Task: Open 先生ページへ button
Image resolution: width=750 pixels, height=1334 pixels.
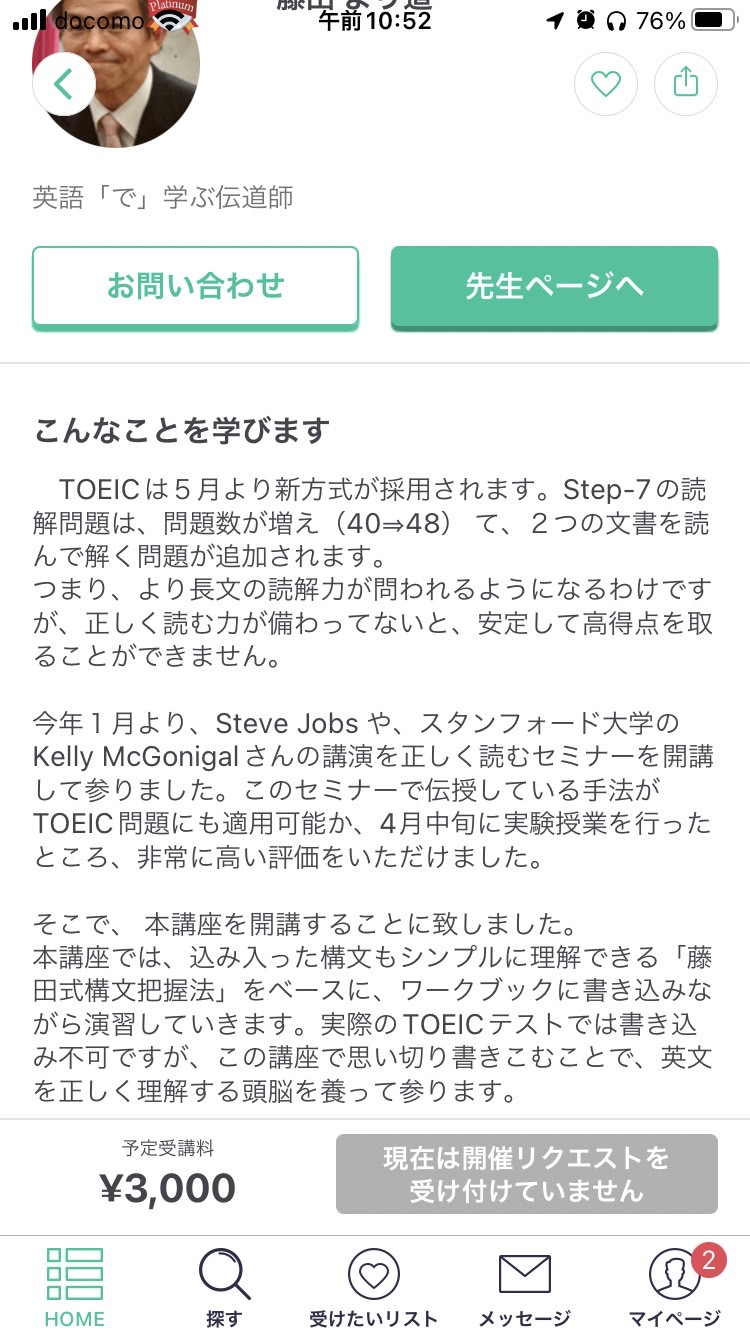Action: coord(554,287)
